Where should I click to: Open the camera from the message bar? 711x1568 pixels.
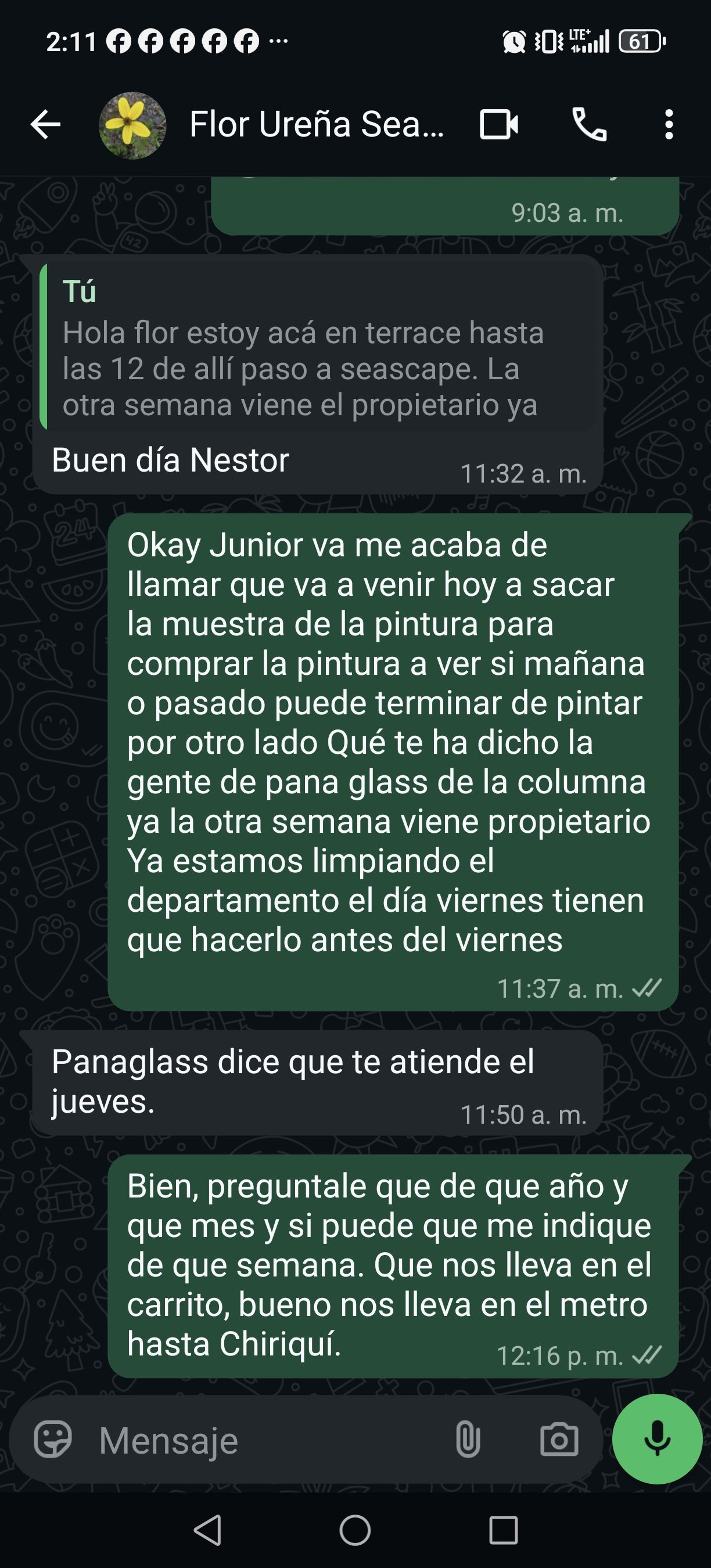[559, 1440]
